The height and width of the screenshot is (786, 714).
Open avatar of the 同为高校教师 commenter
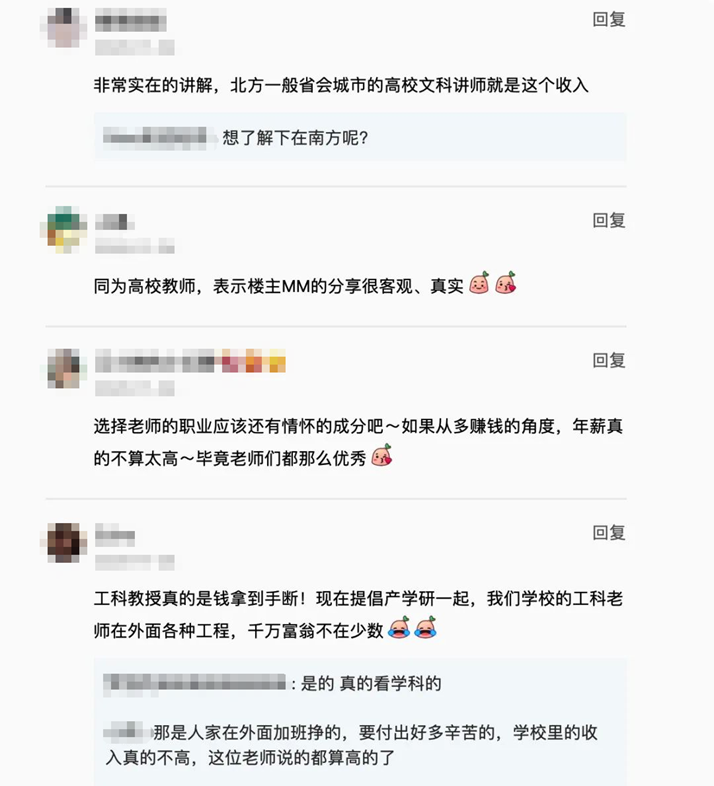click(66, 229)
